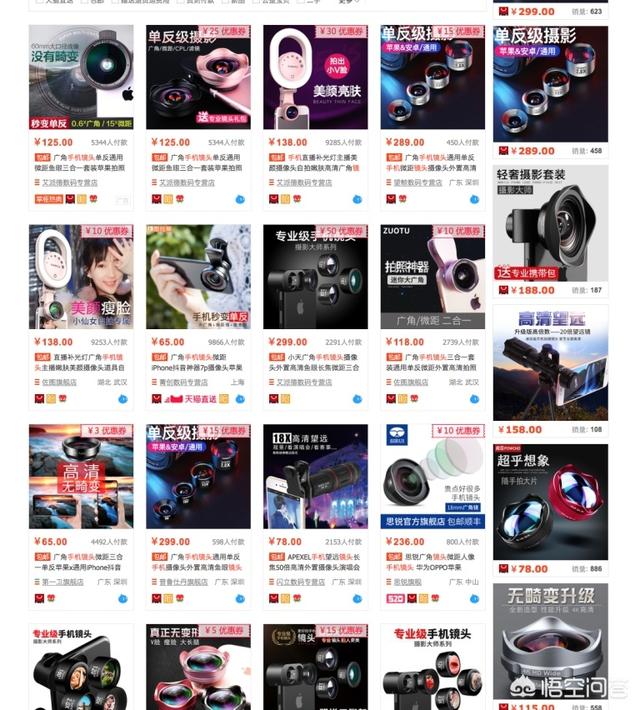
Task: View the 无畸变升级 sidebar lens ad
Action: (x=550, y=645)
